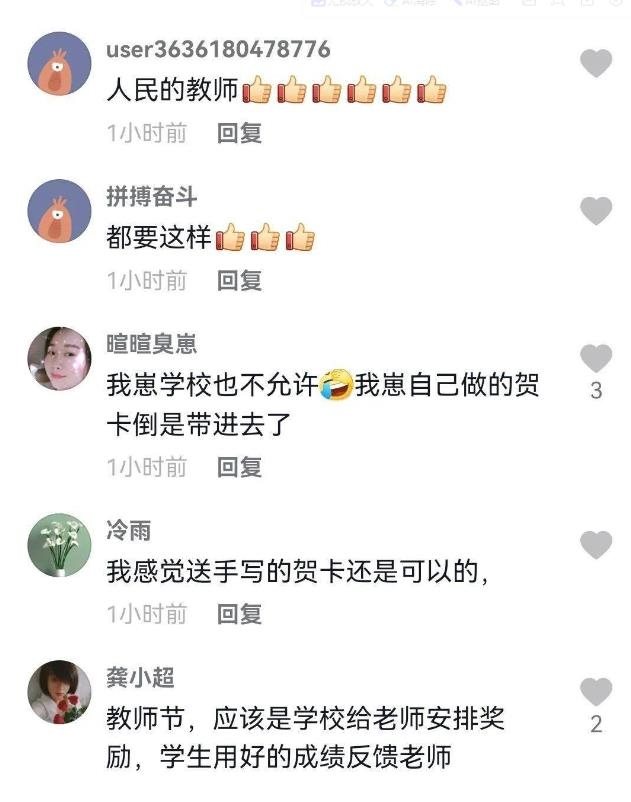This screenshot has width=631, height=802.
Task: Open user3636180478776's profile avatar
Action: pyautogui.click(x=59, y=64)
